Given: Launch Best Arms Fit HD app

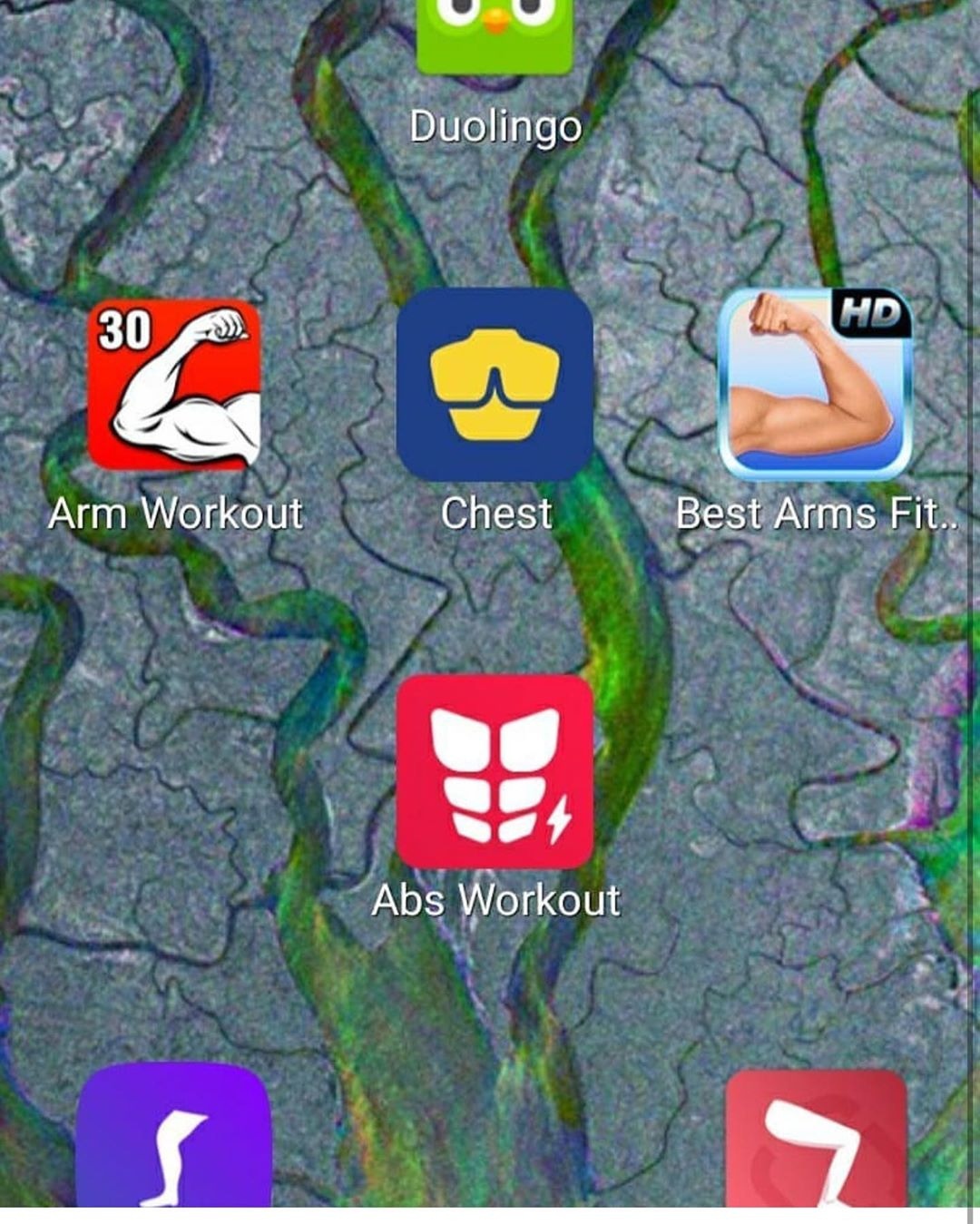Looking at the screenshot, I should point(815,385).
